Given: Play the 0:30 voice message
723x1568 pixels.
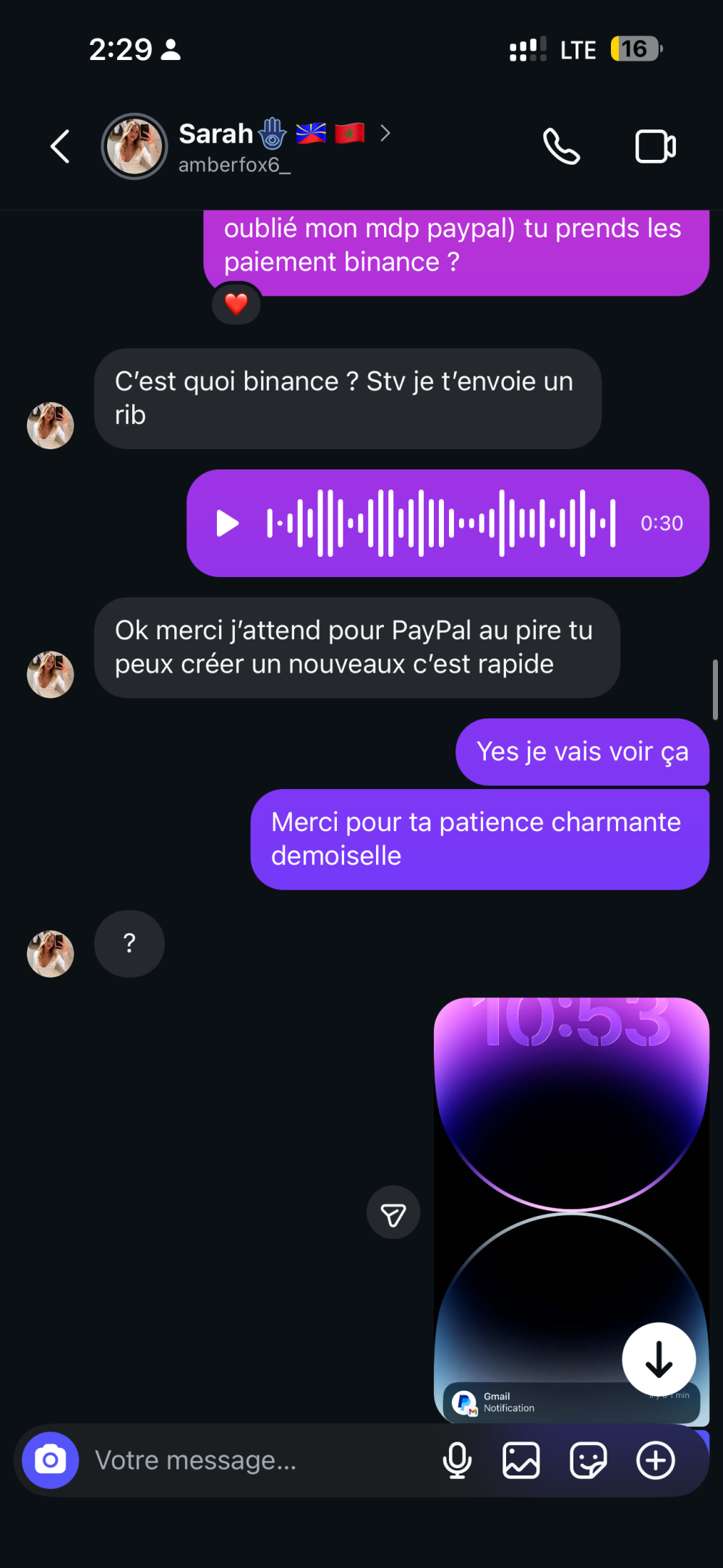Looking at the screenshot, I should 228,523.
